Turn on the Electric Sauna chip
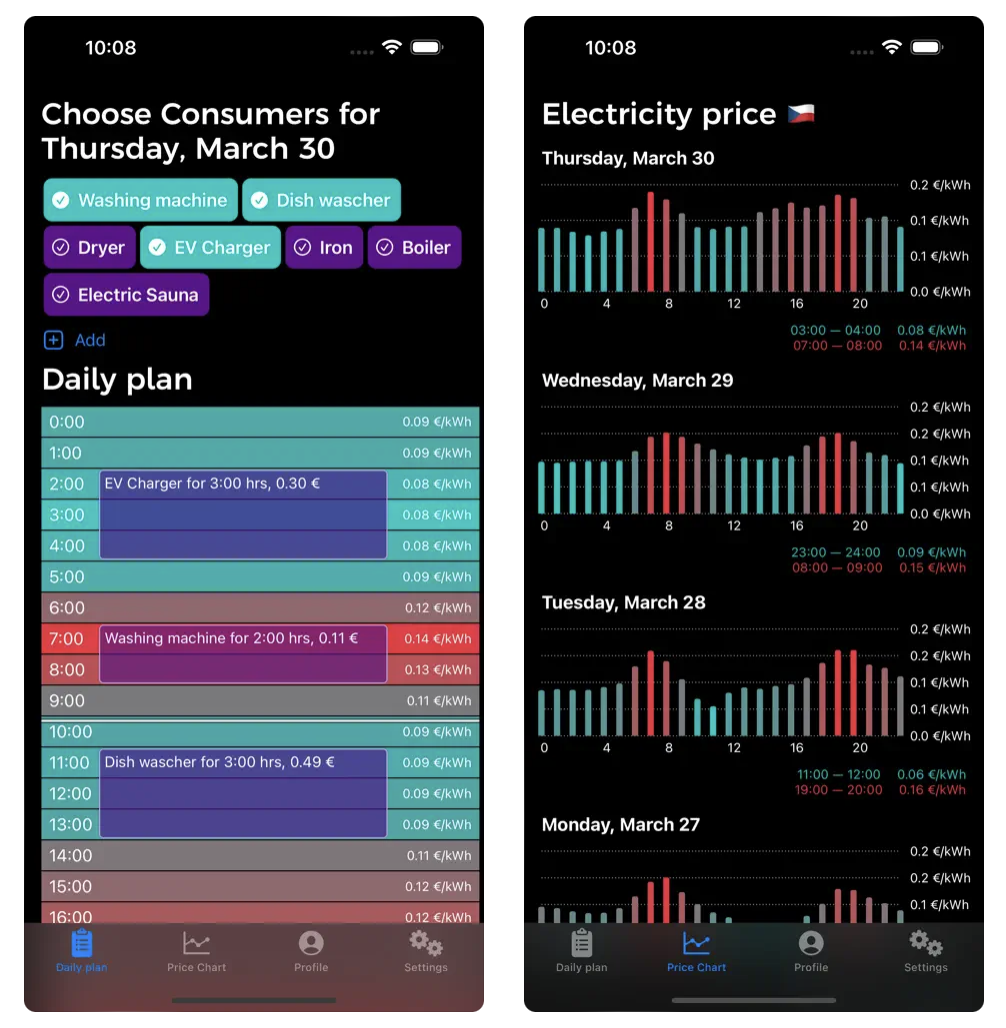This screenshot has width=1006, height=1028. tap(126, 295)
